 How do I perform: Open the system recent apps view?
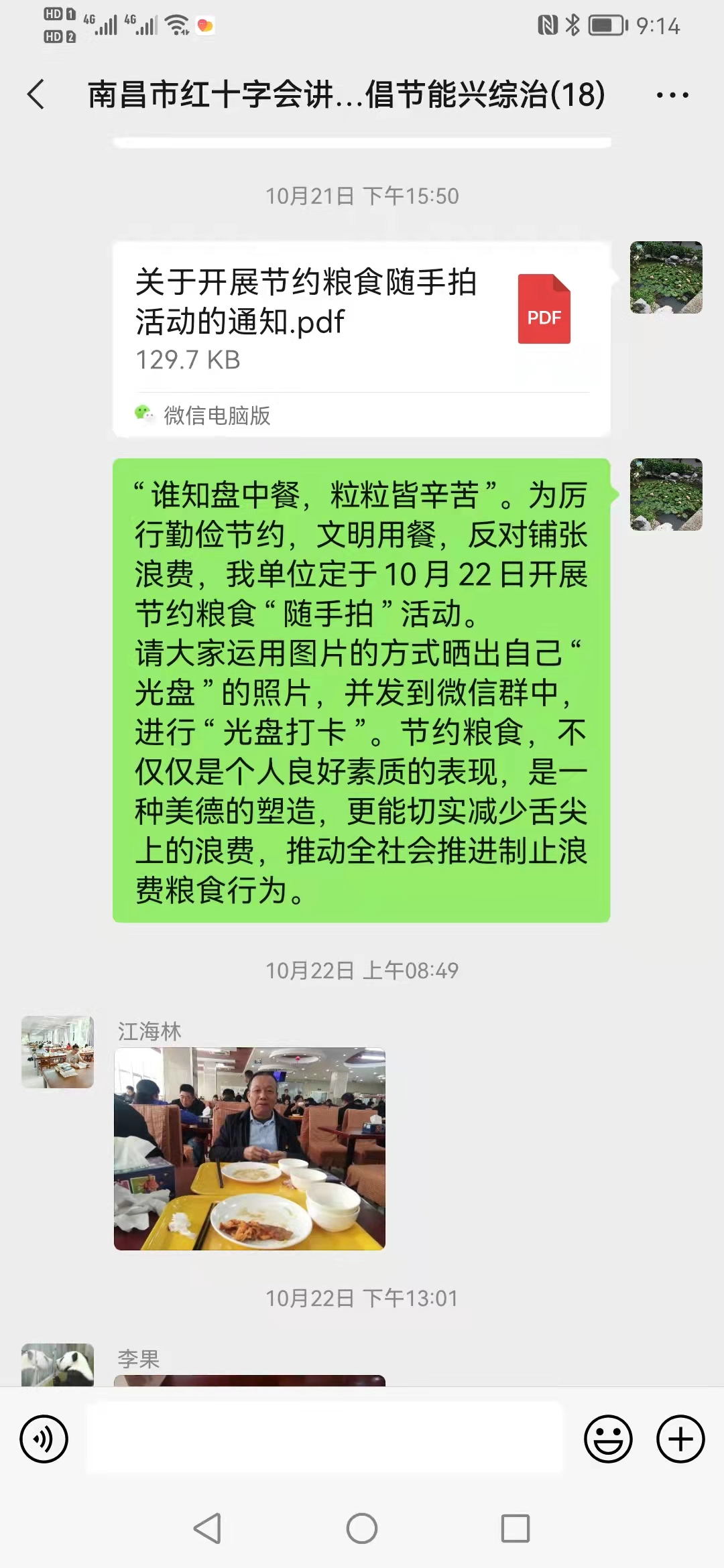516,1528
